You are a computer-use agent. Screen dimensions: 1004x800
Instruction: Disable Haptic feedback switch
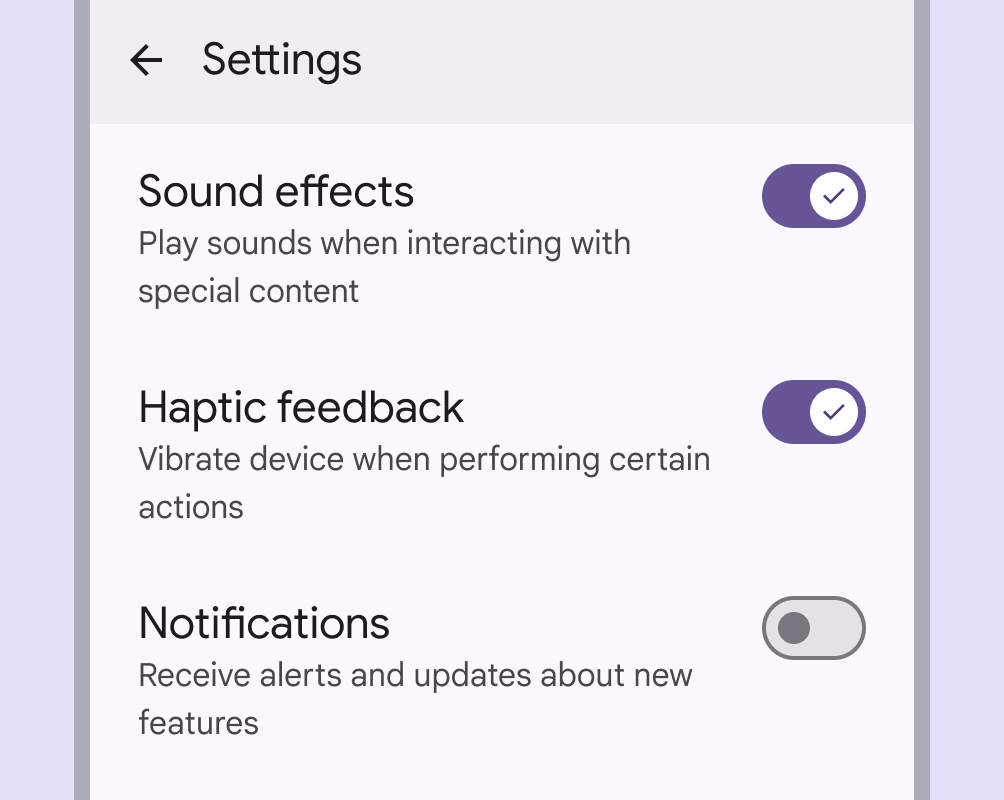pos(813,412)
